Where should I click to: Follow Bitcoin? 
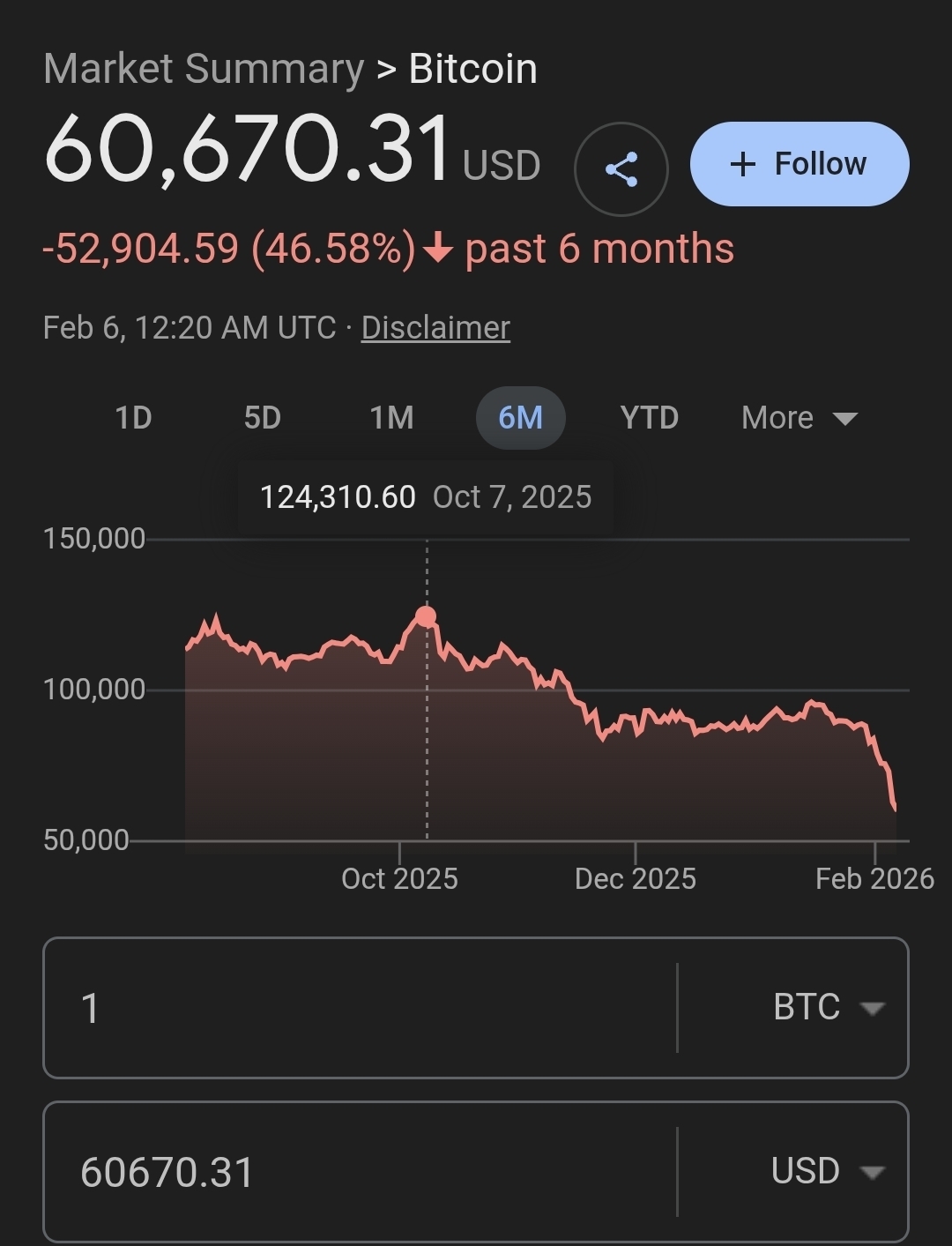tap(799, 164)
